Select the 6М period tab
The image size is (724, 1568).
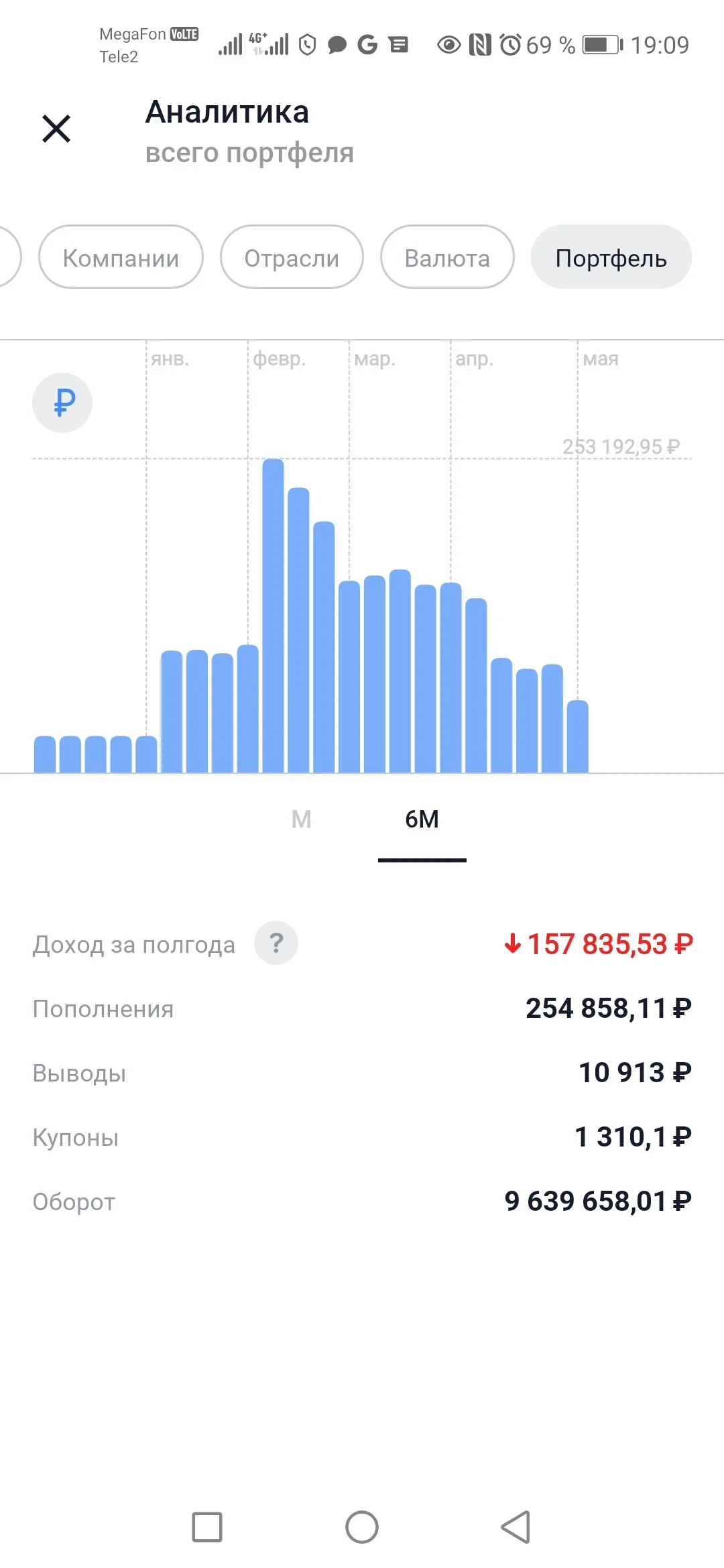[x=422, y=819]
